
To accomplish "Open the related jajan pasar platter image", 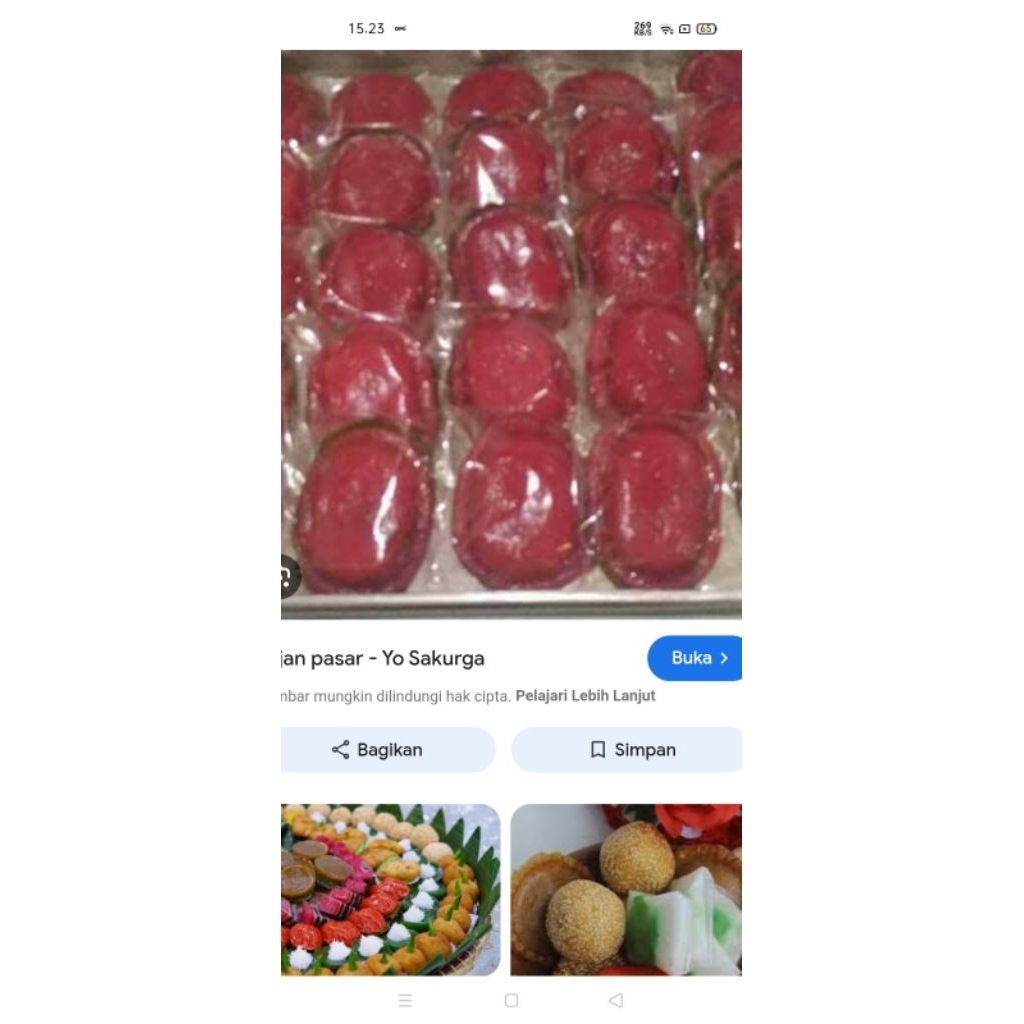I will (x=390, y=889).
